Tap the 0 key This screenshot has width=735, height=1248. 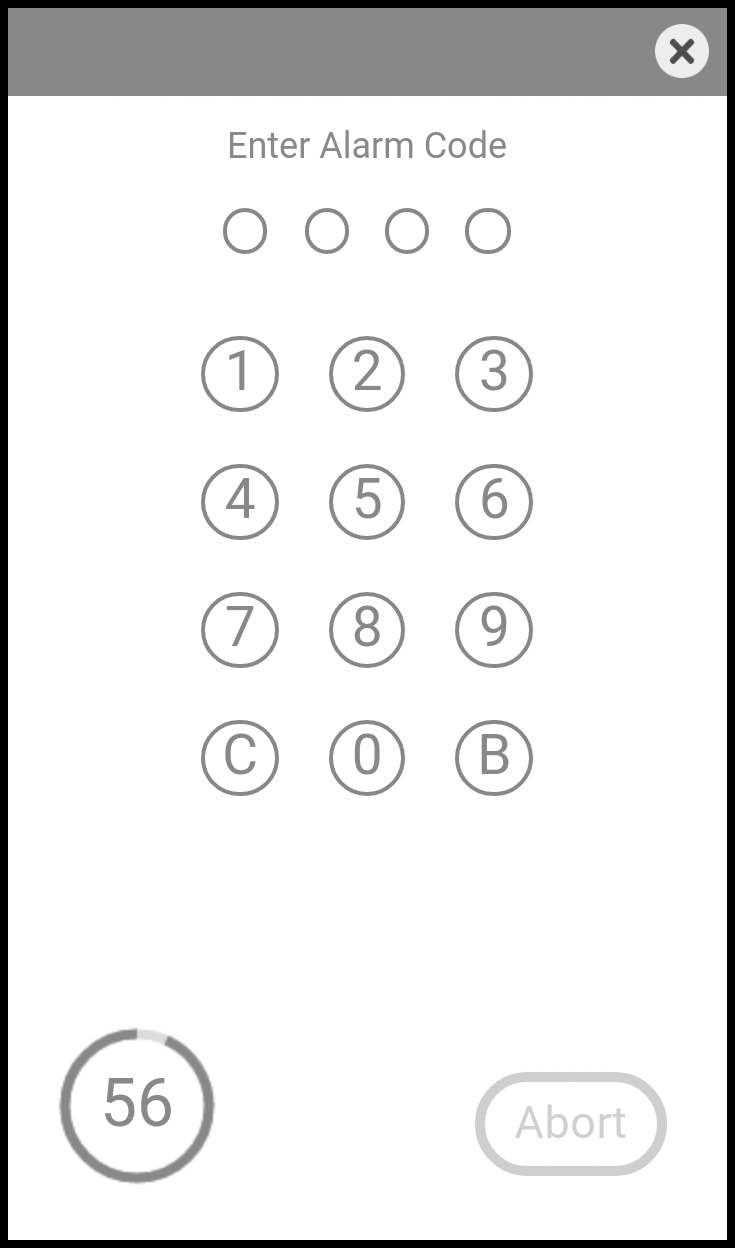pyautogui.click(x=367, y=757)
